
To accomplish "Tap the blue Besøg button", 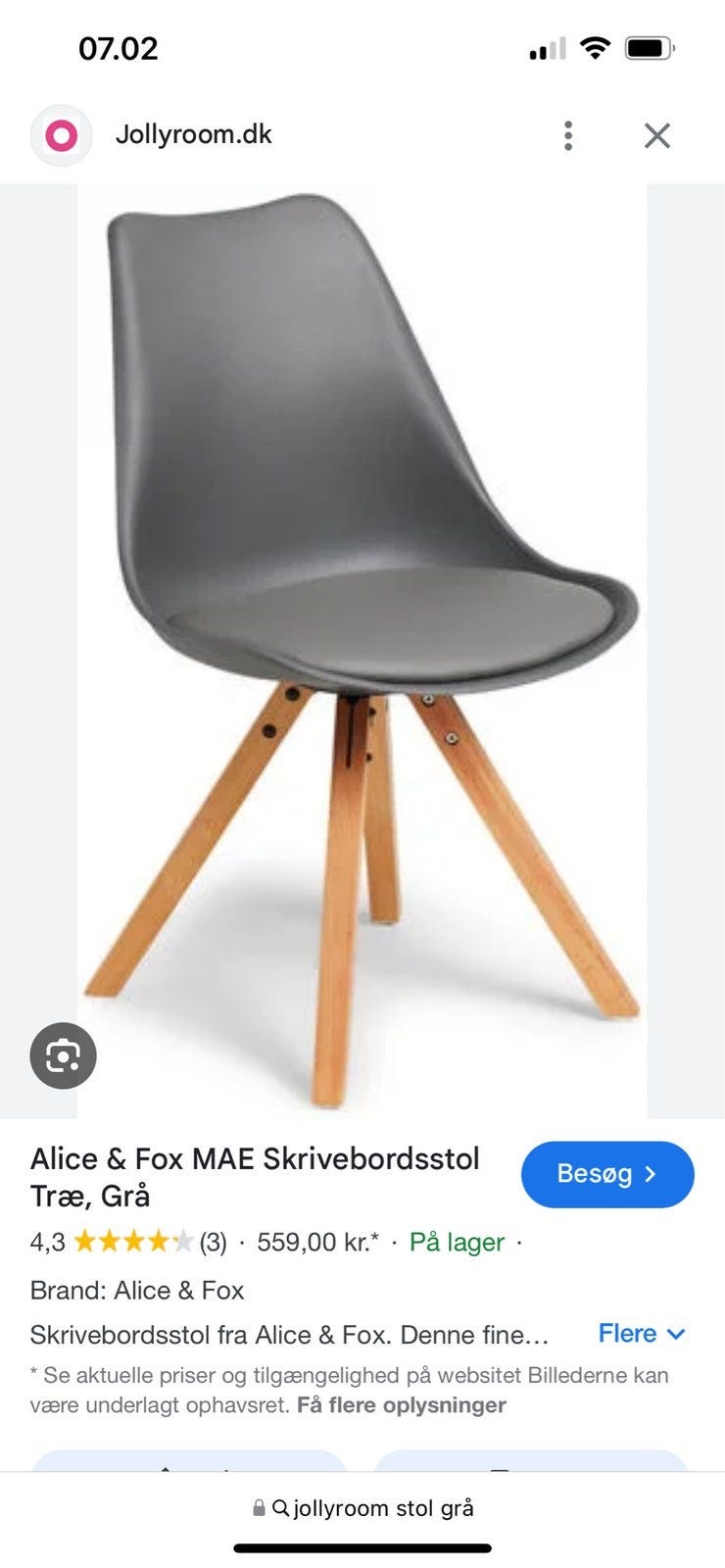I will (x=607, y=1174).
